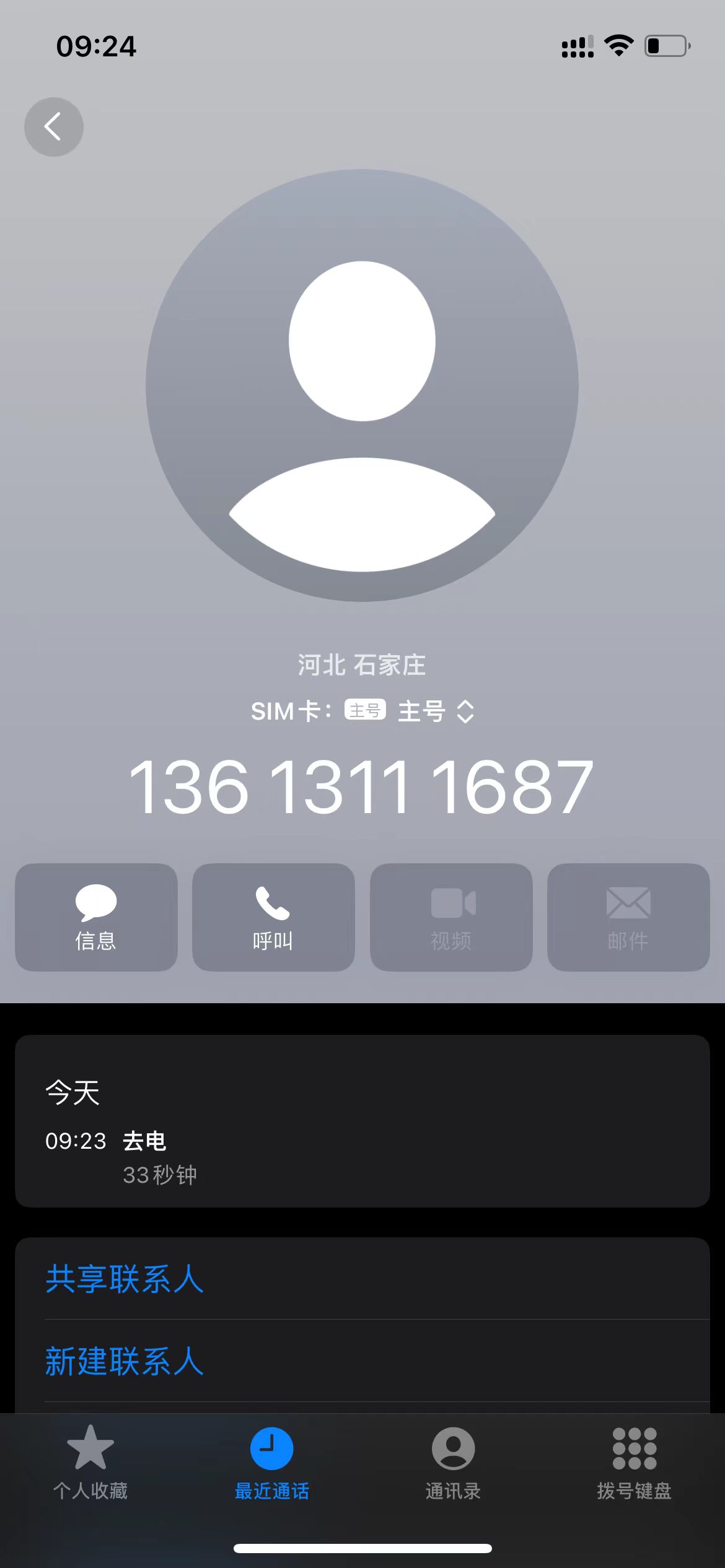Open the 最近通话 tab
This screenshot has height=1568, width=725.
[271, 1462]
